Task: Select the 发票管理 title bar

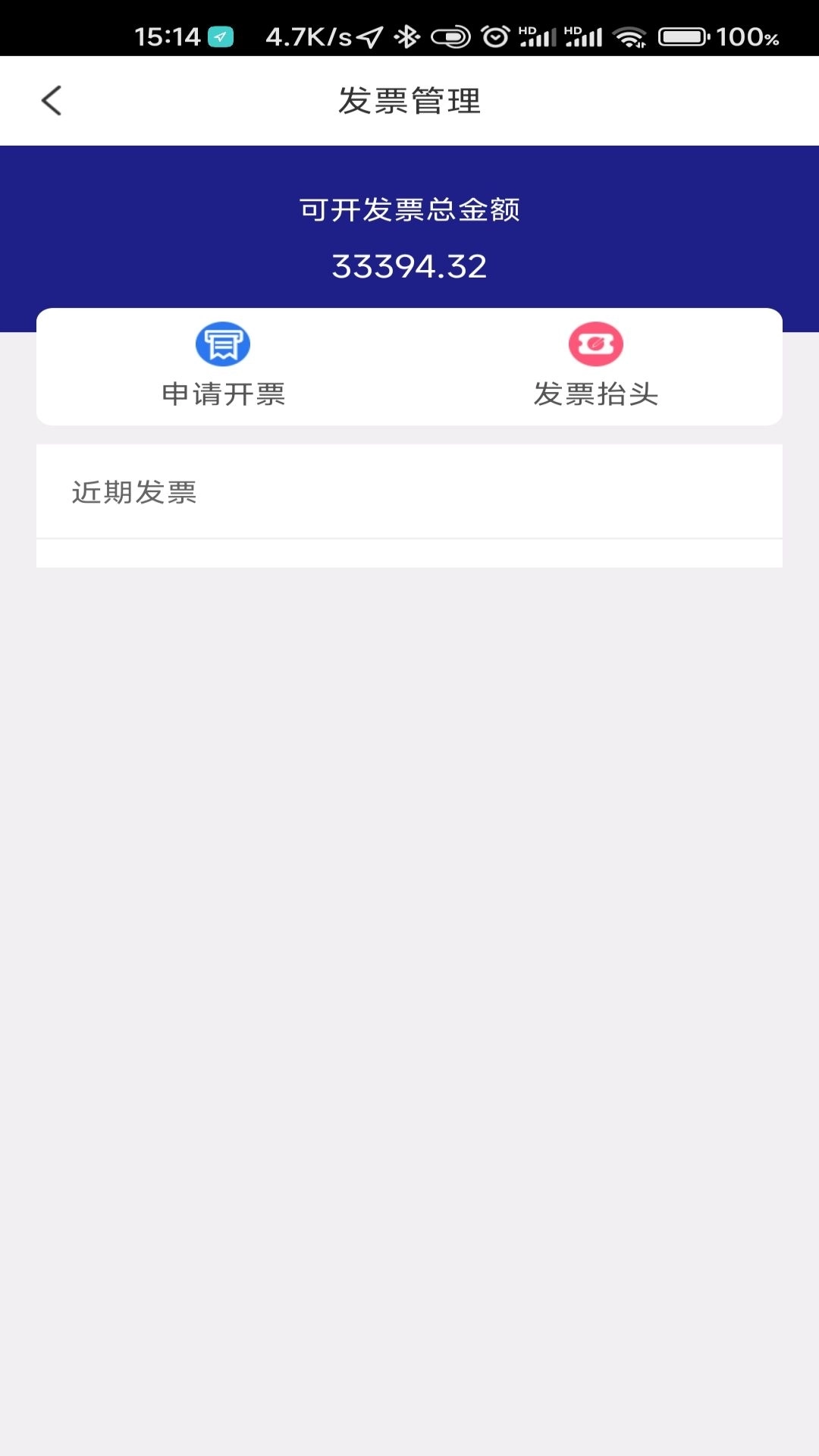Action: point(409,99)
